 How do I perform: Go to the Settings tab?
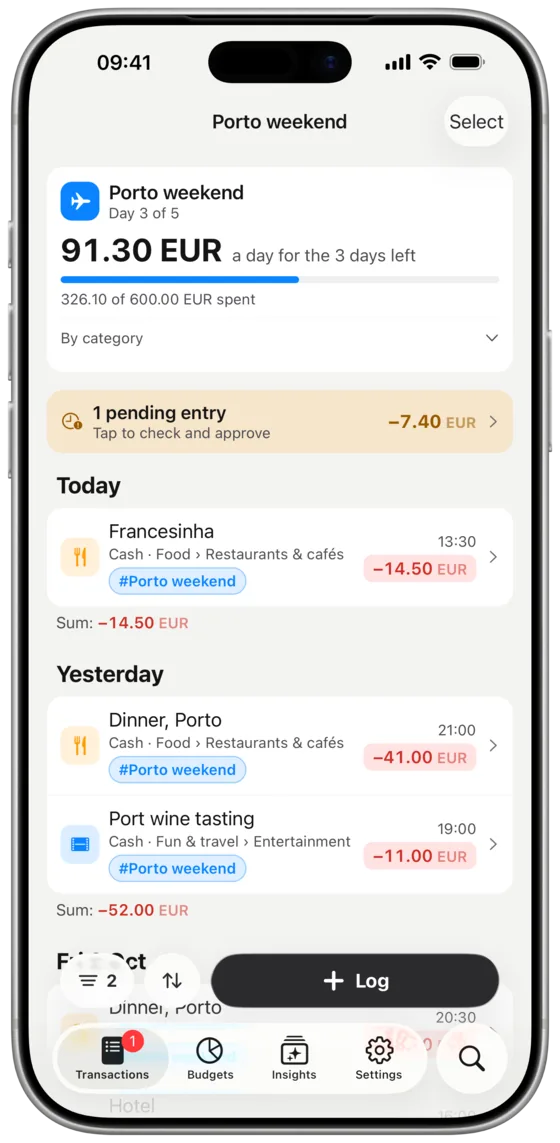(378, 1058)
